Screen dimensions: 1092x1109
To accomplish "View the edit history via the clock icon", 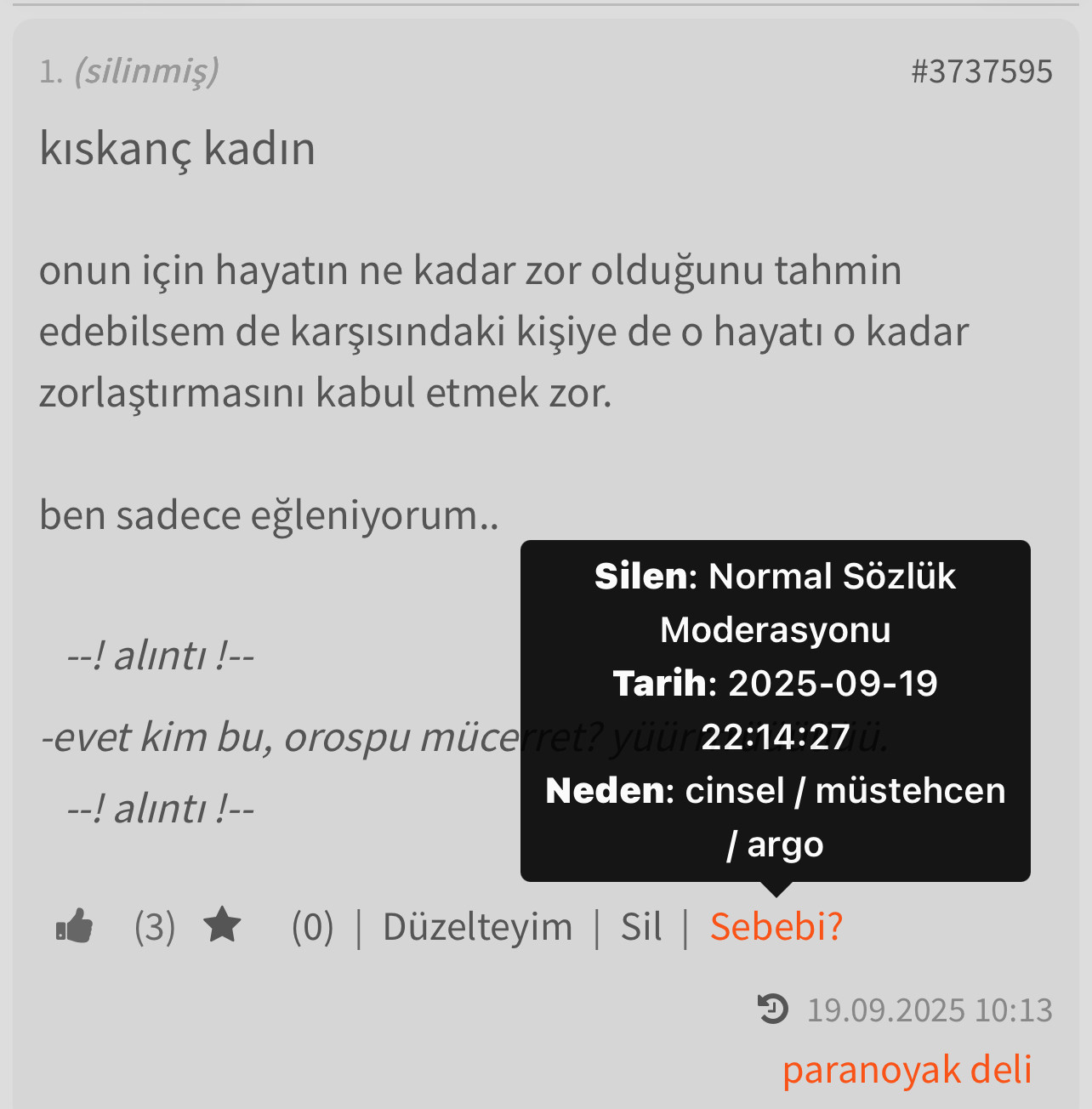I will [x=773, y=1009].
